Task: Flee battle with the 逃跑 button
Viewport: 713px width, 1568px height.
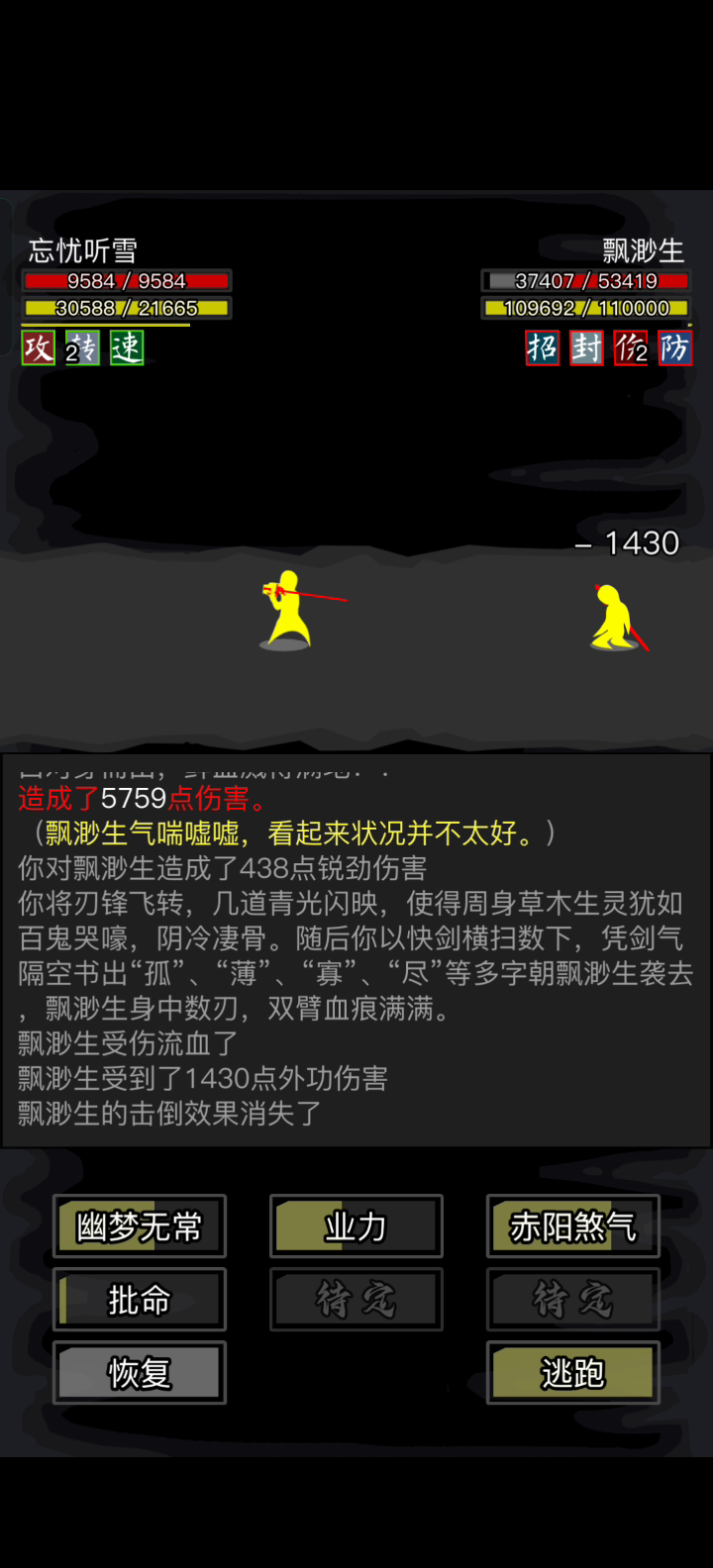Action: (x=573, y=1373)
